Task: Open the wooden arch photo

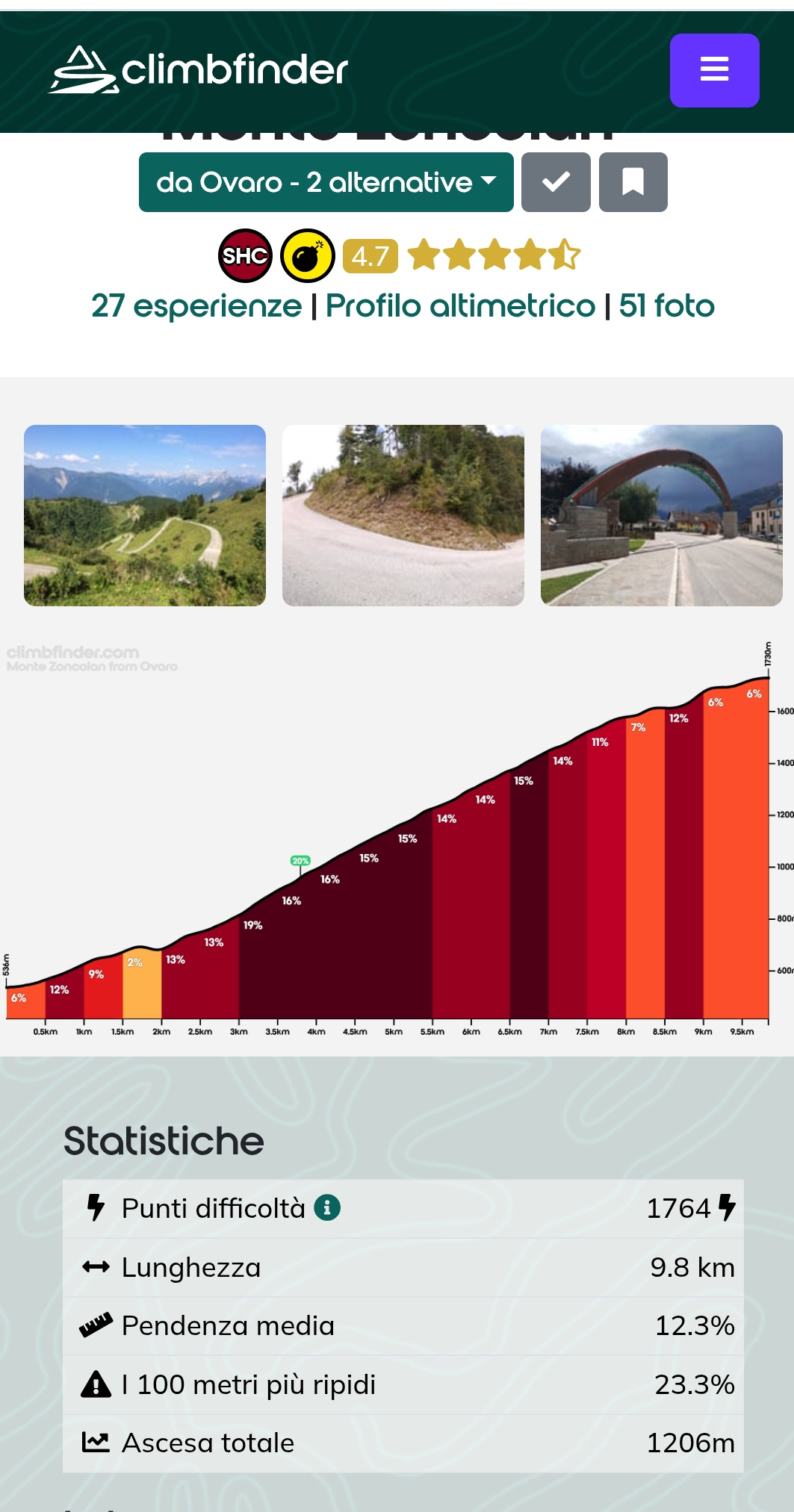Action: tap(662, 515)
